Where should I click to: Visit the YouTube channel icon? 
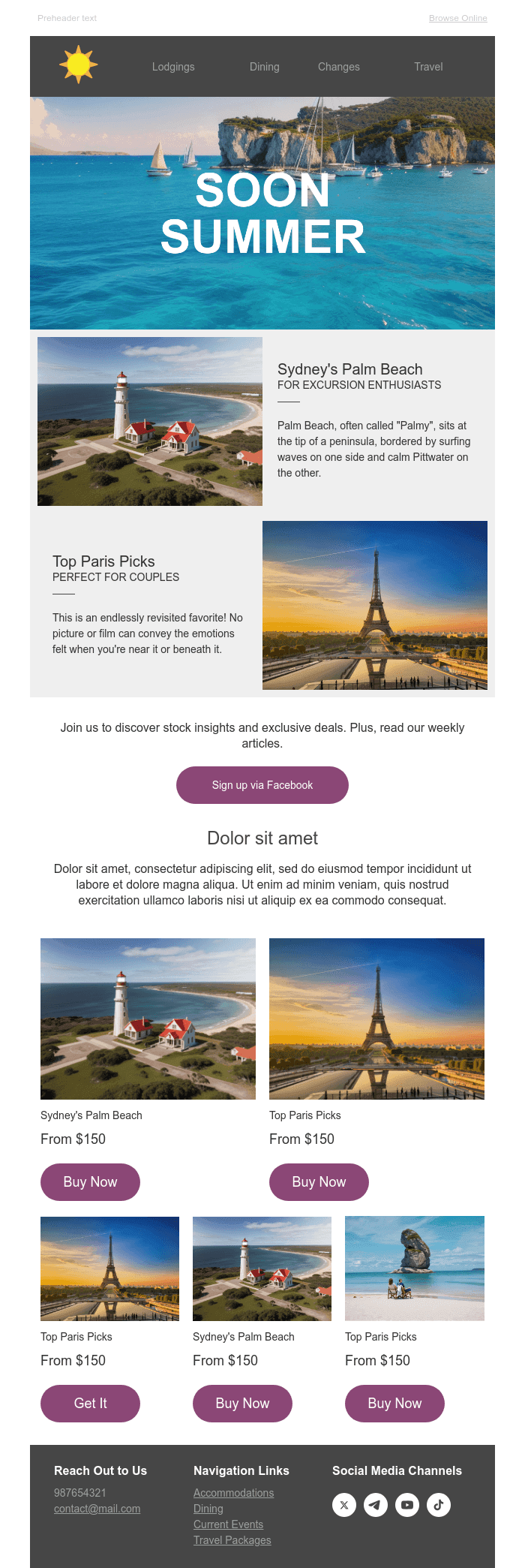click(x=407, y=1504)
